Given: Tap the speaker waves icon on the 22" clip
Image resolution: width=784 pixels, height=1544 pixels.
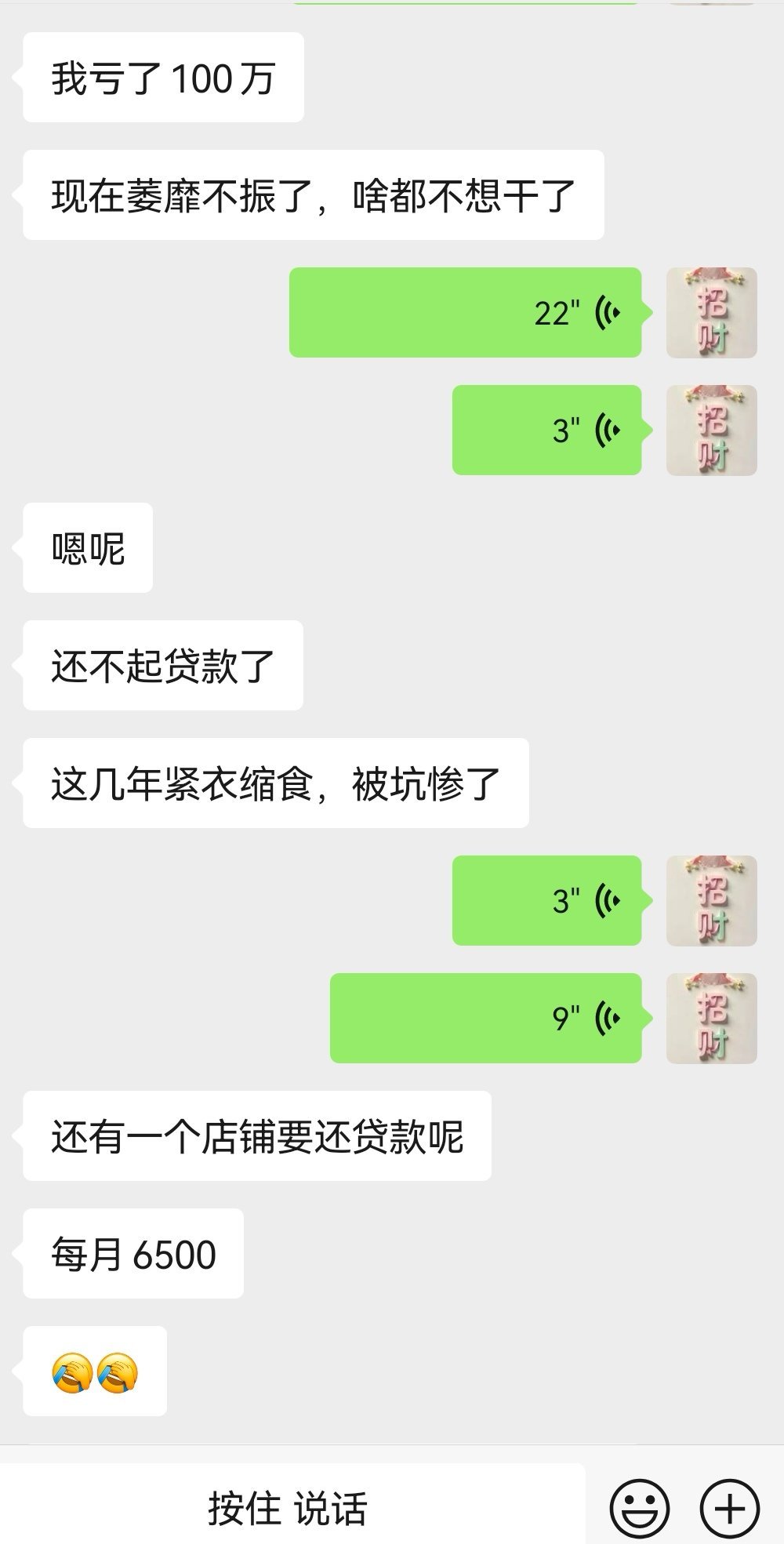Looking at the screenshot, I should tap(606, 311).
